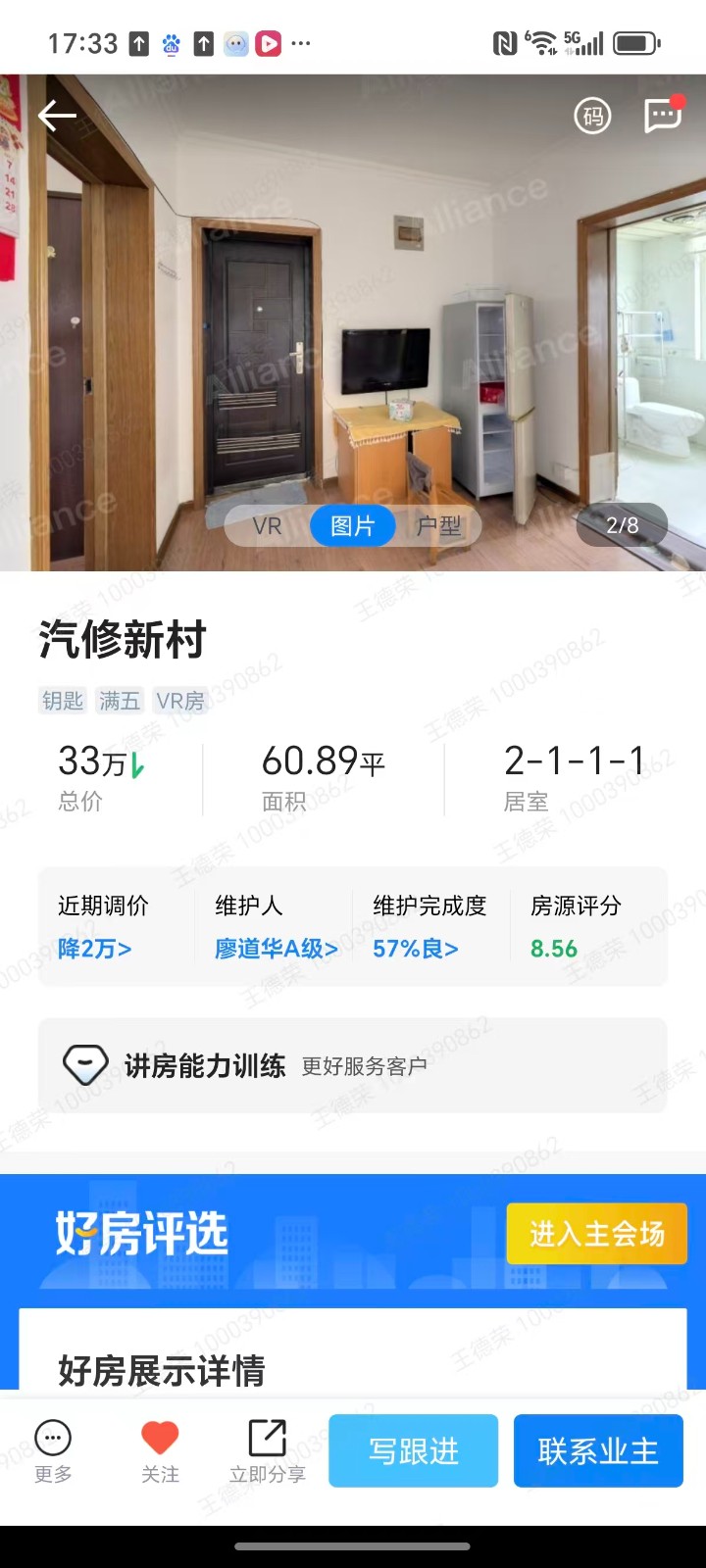Image resolution: width=706 pixels, height=1568 pixels.
Task: Switch to the 户型 floor plan tab
Action: [x=438, y=526]
